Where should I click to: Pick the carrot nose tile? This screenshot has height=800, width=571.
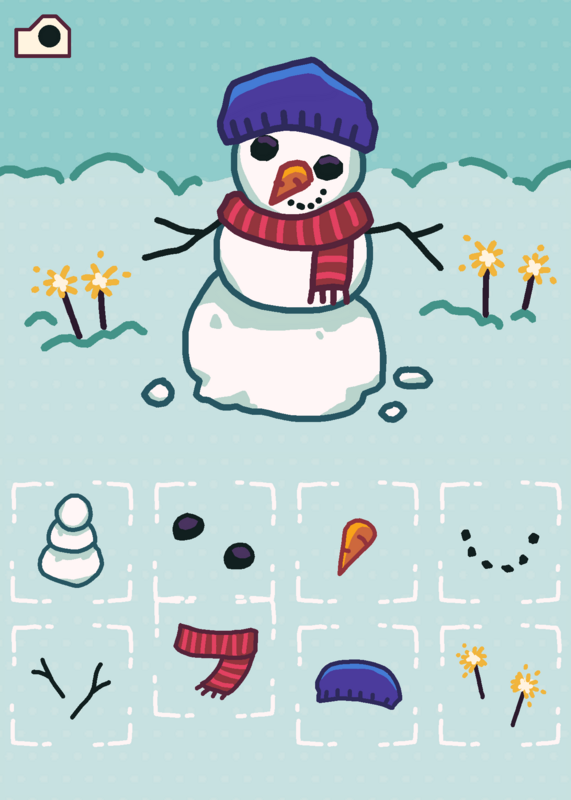[x=357, y=541]
